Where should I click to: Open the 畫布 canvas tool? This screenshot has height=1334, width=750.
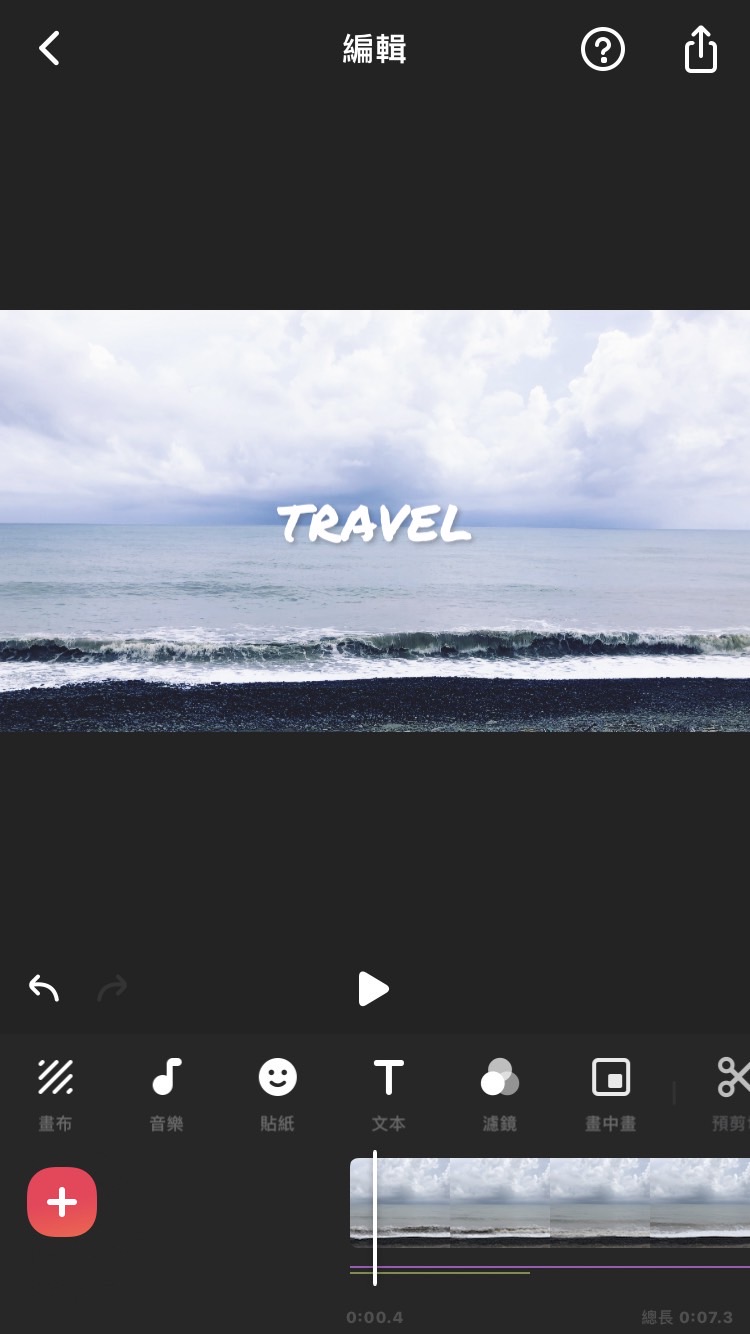click(x=55, y=1091)
